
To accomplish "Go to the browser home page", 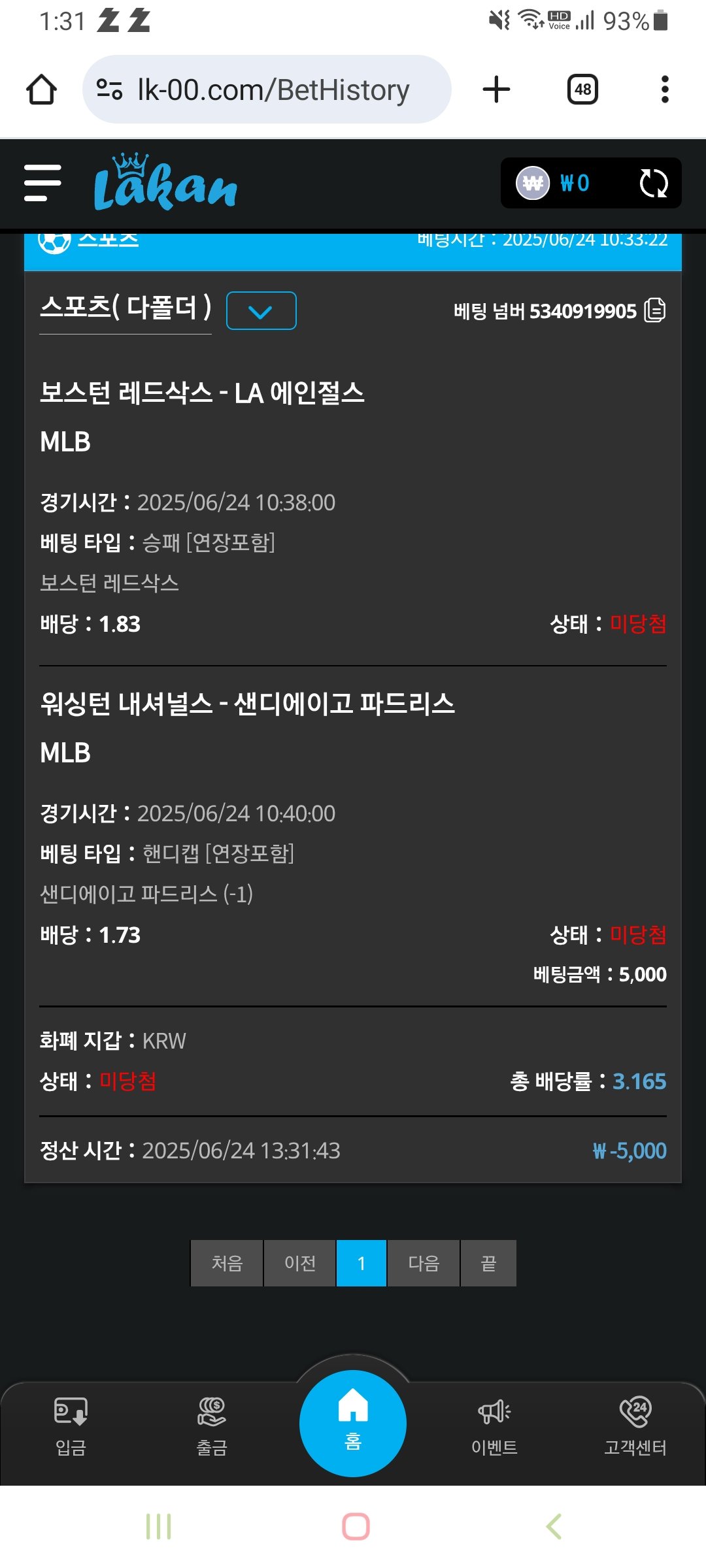I will click(x=41, y=90).
